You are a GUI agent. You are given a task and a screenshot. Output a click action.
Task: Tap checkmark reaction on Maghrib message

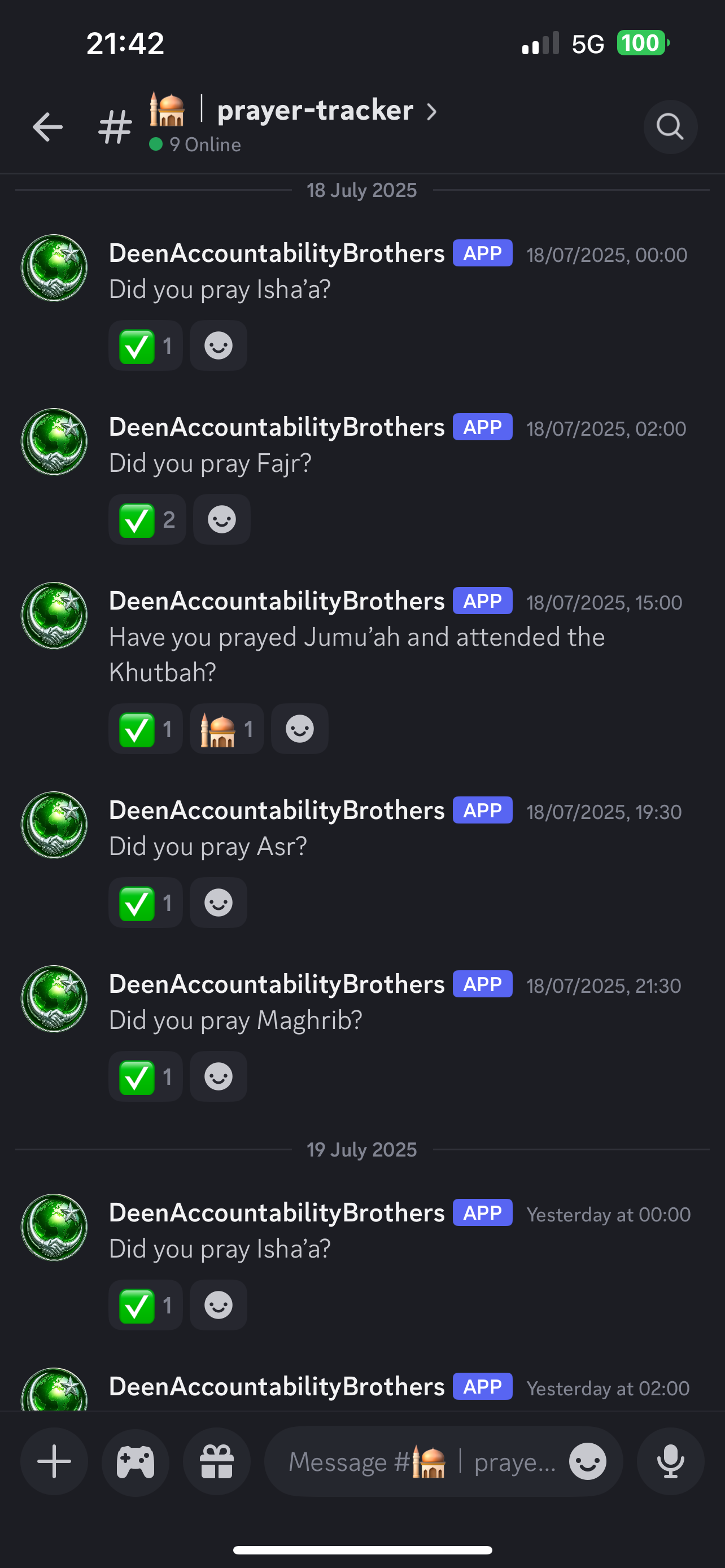click(146, 1076)
